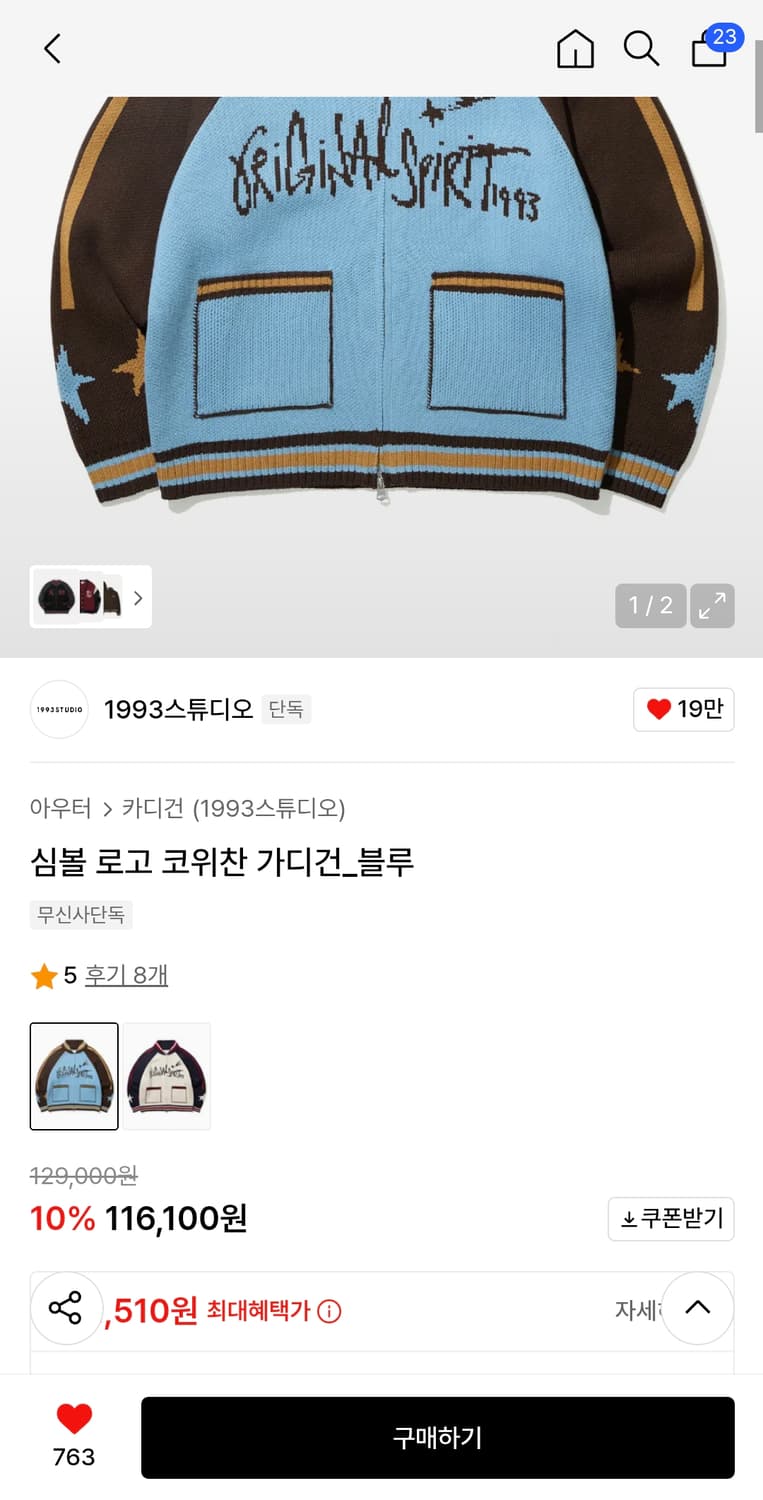
Task: Select the product thumbnail preview
Action: coord(73,1076)
